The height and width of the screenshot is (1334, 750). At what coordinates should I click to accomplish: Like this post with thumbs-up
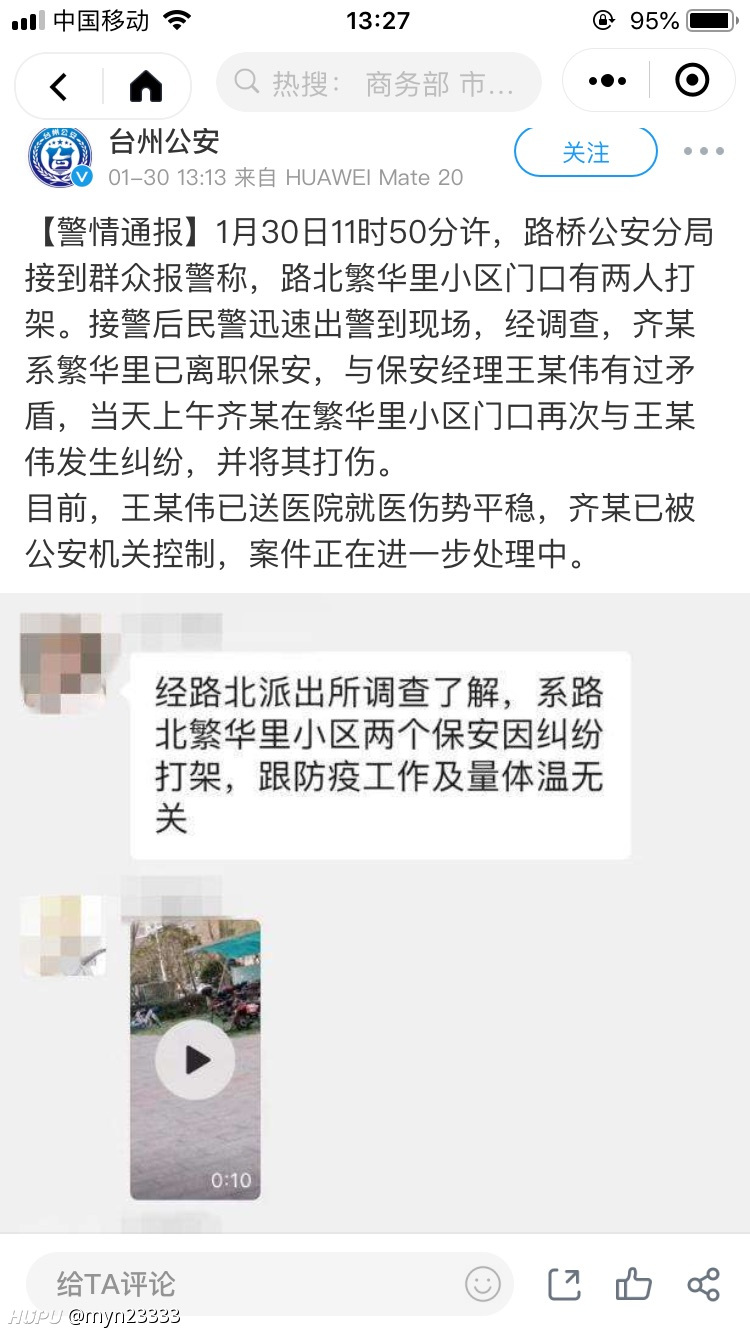pyautogui.click(x=633, y=1284)
